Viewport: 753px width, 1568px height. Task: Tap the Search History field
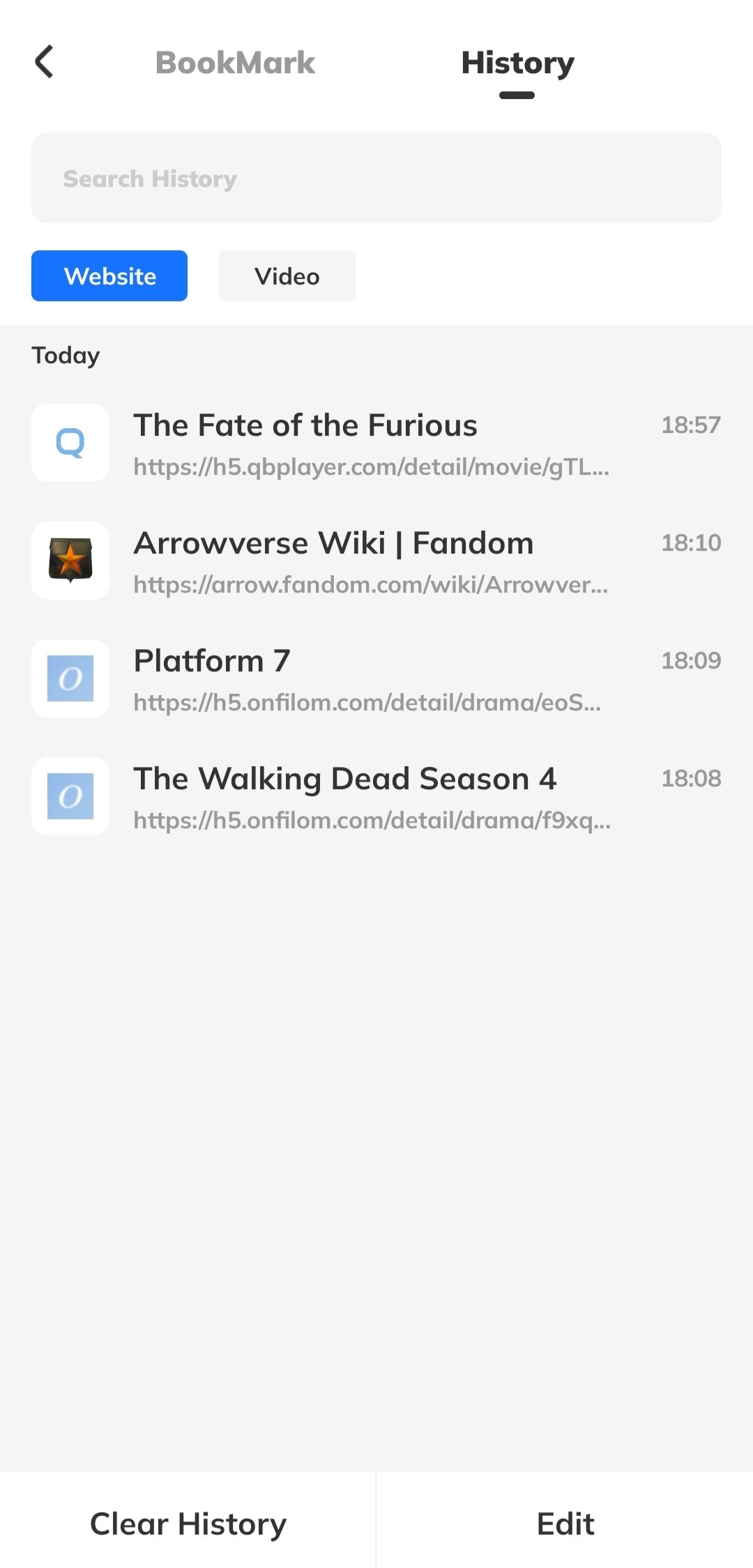click(x=376, y=178)
